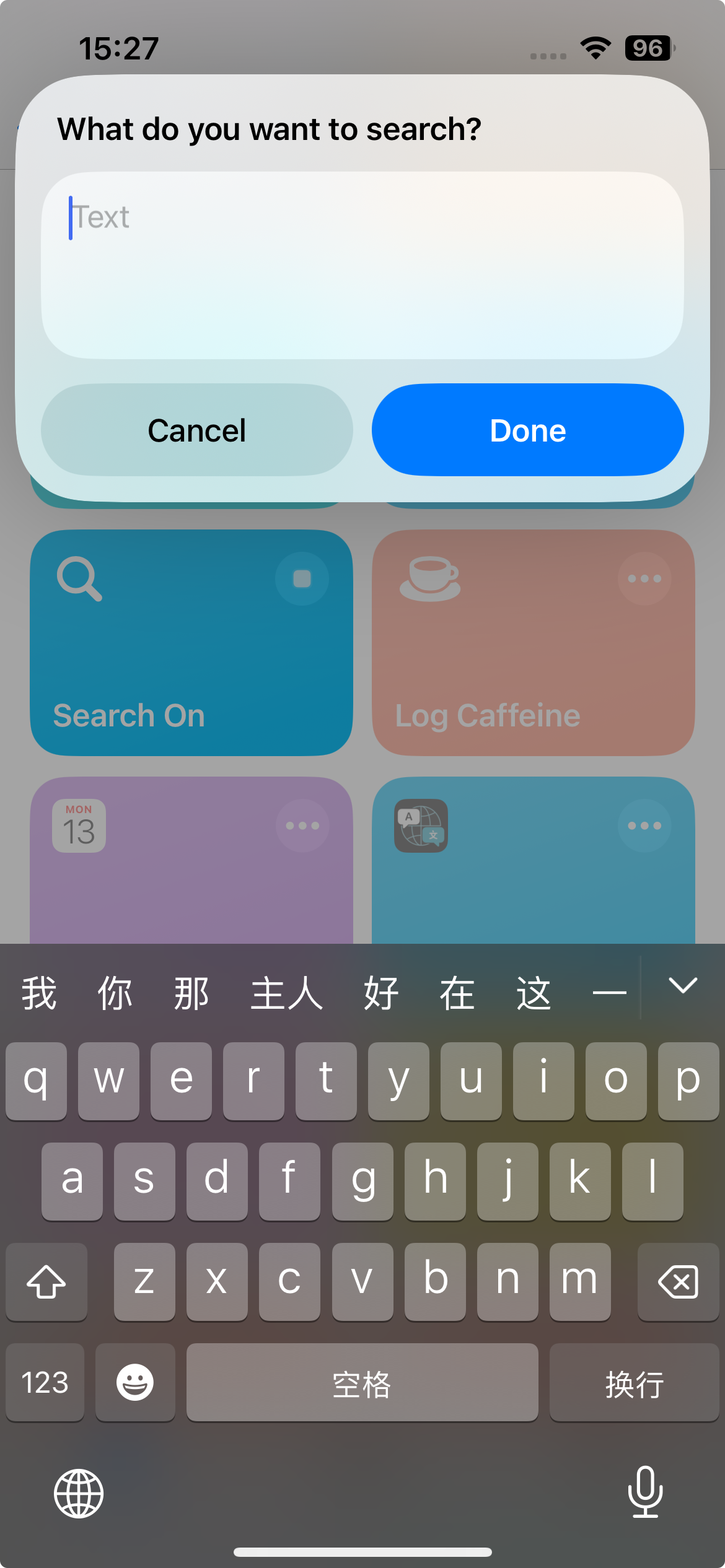Expand the keyboard candidate list
Image resolution: width=725 pixels, height=1568 pixels.
coord(683,985)
